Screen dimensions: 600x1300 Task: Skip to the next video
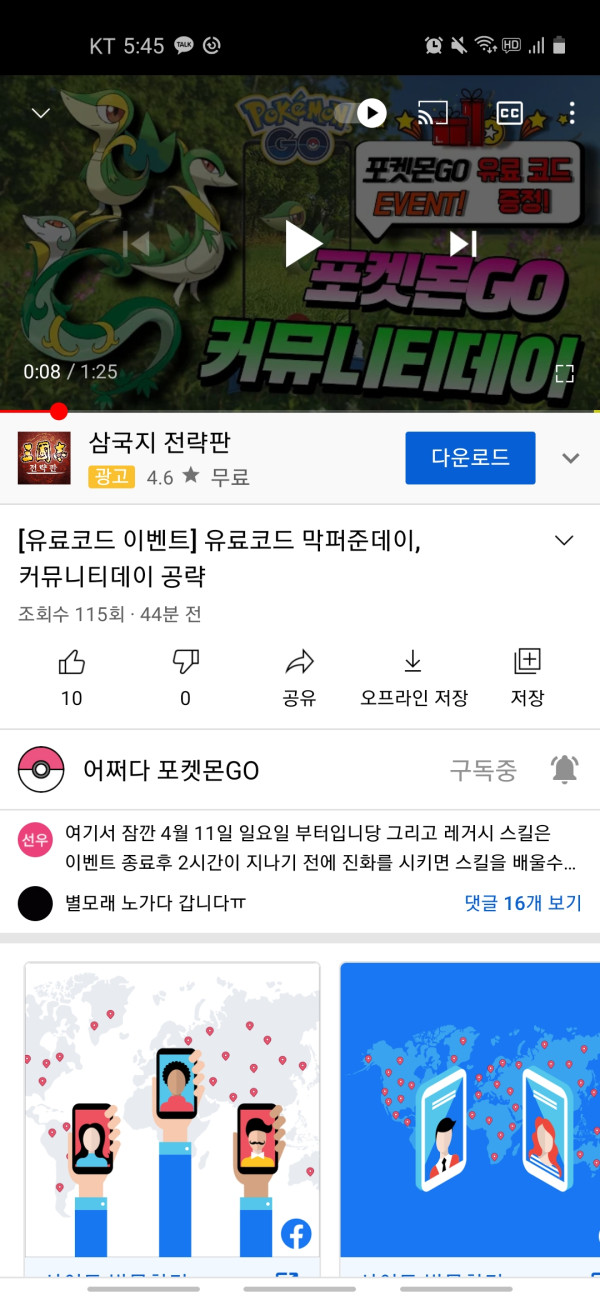point(462,243)
